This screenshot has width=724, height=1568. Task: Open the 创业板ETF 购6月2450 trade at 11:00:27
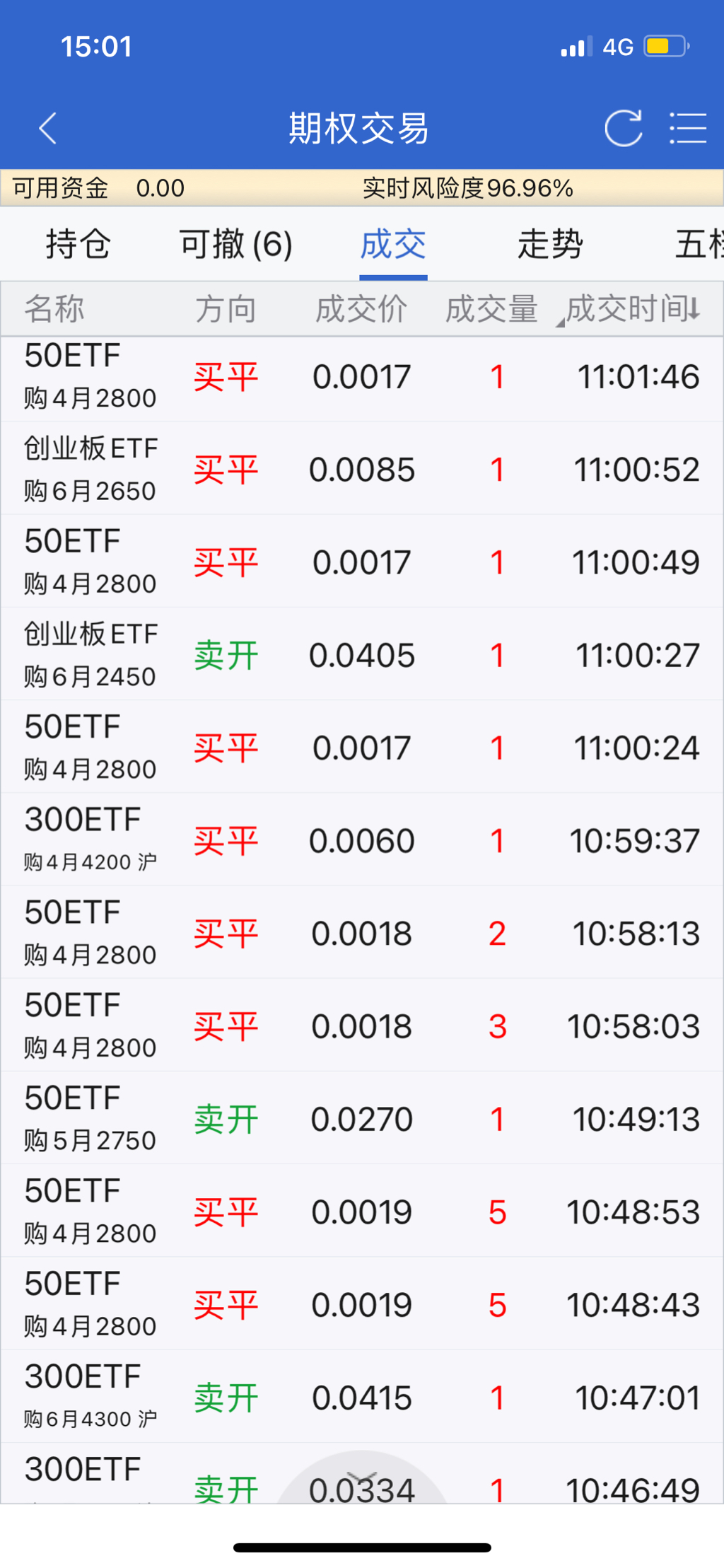(x=362, y=655)
